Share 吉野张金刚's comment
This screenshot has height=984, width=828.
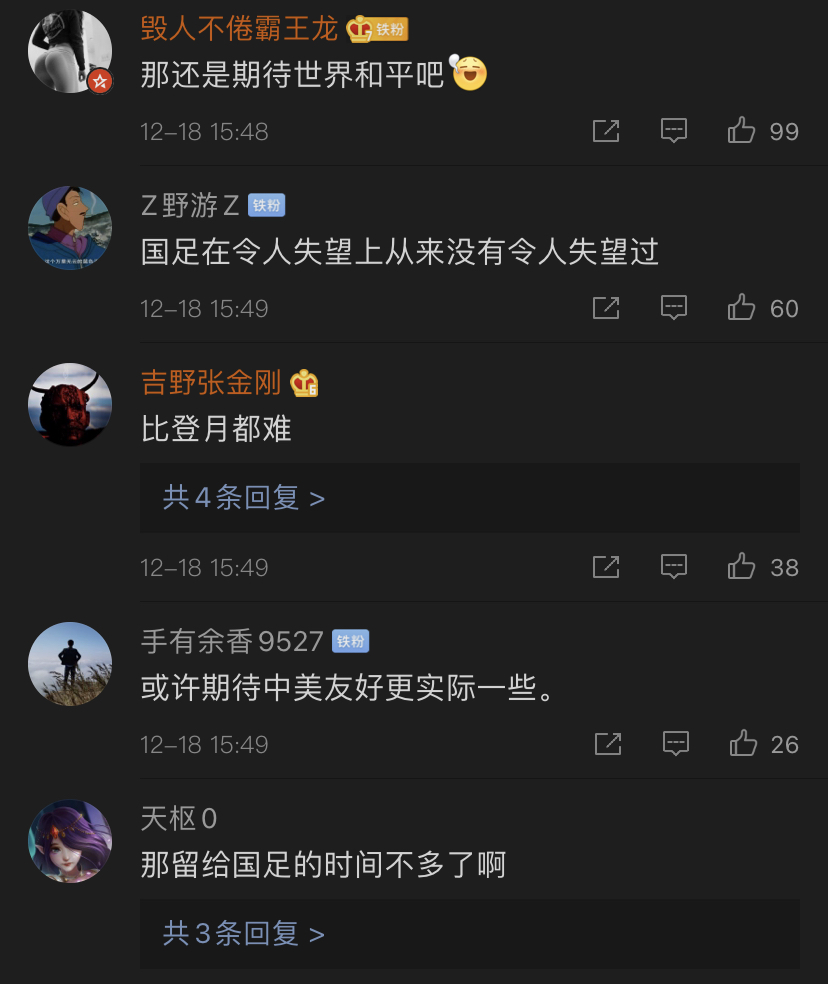click(607, 567)
